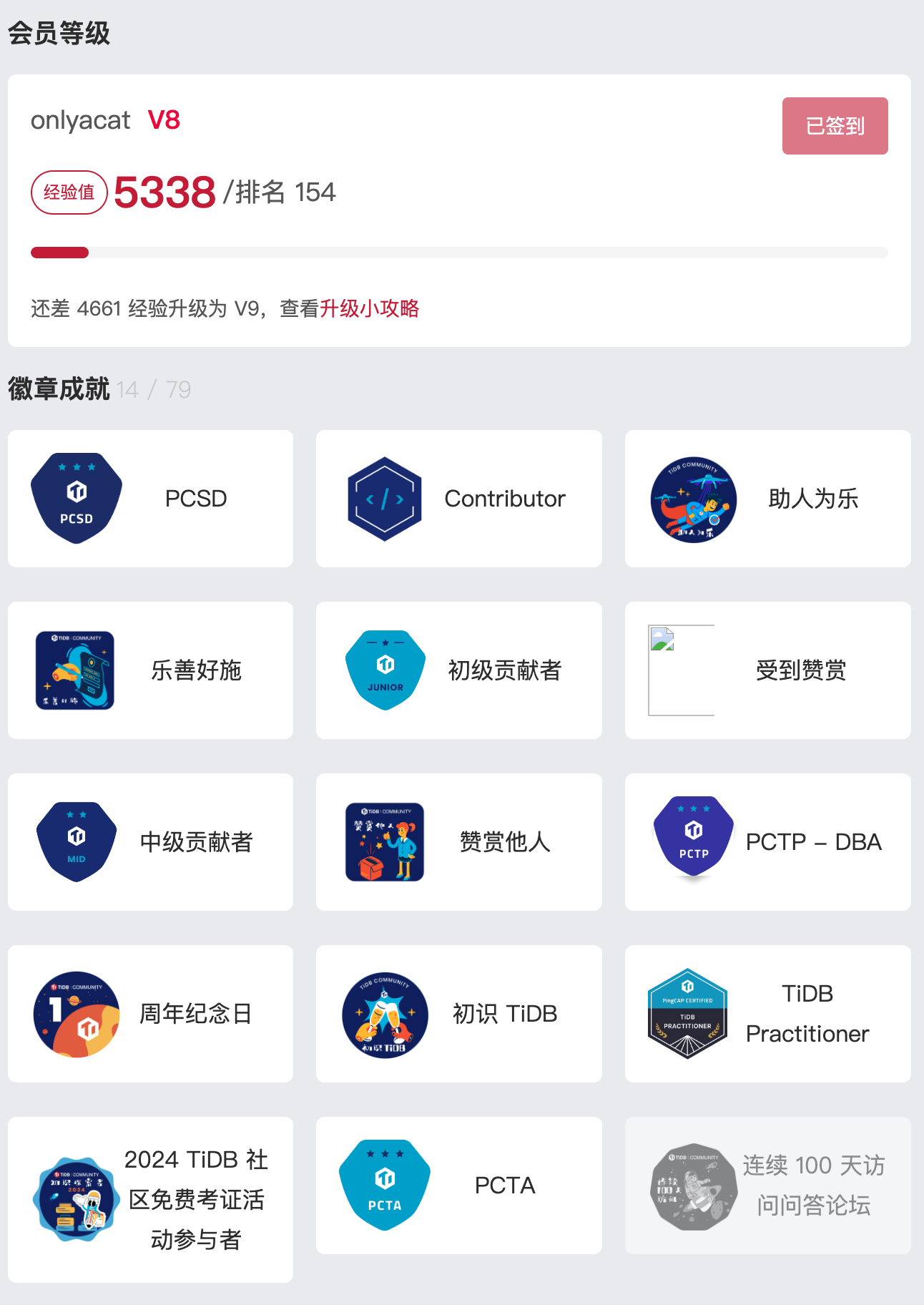
Task: View the PCTA badge card
Action: coord(458,1186)
